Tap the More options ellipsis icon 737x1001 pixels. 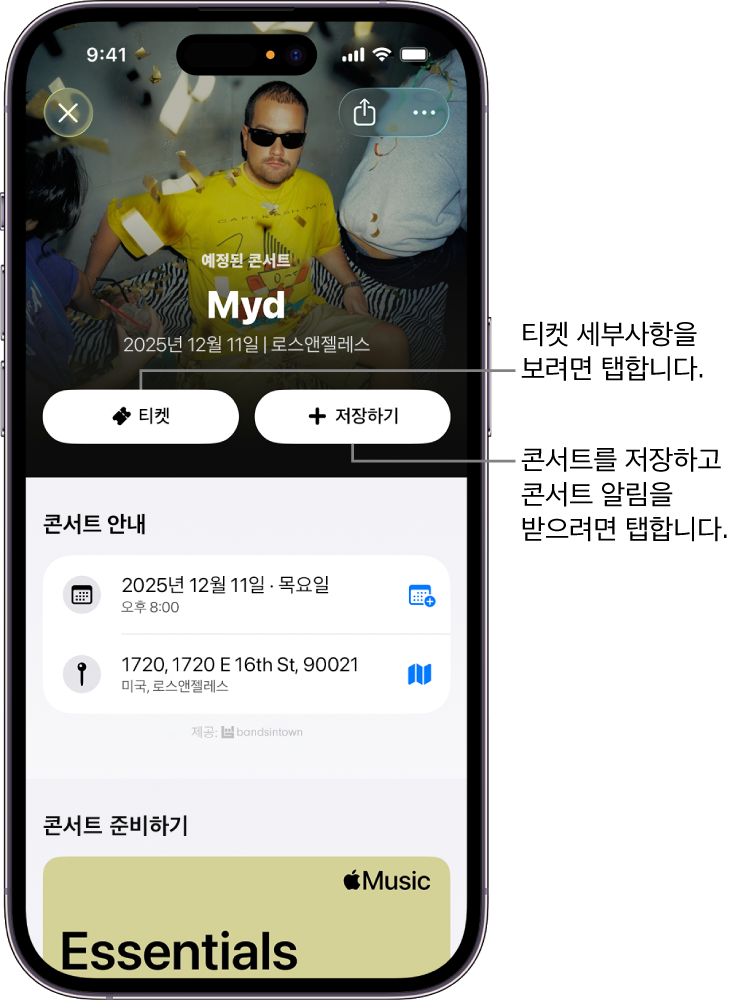(422, 113)
